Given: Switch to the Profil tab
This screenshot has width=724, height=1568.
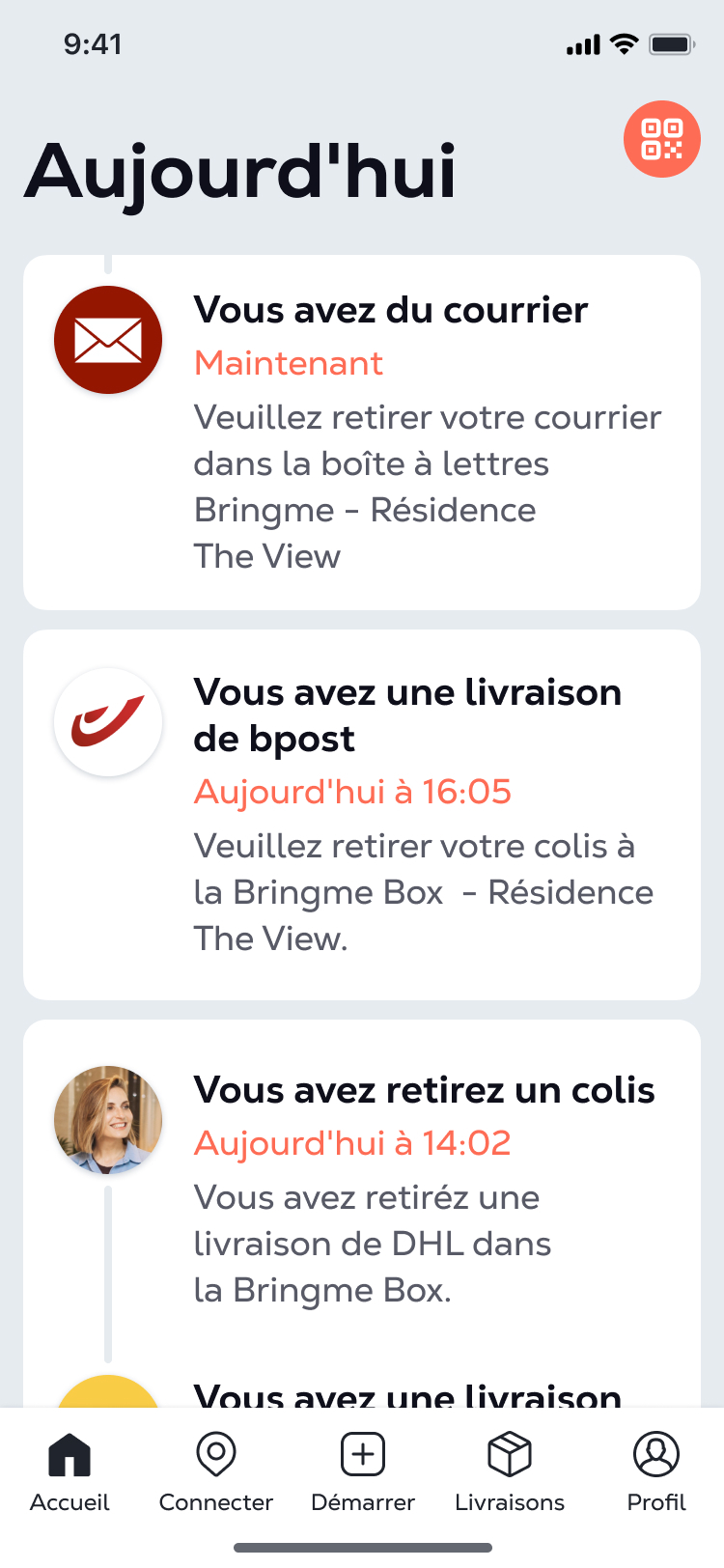Looking at the screenshot, I should coord(656,1473).
